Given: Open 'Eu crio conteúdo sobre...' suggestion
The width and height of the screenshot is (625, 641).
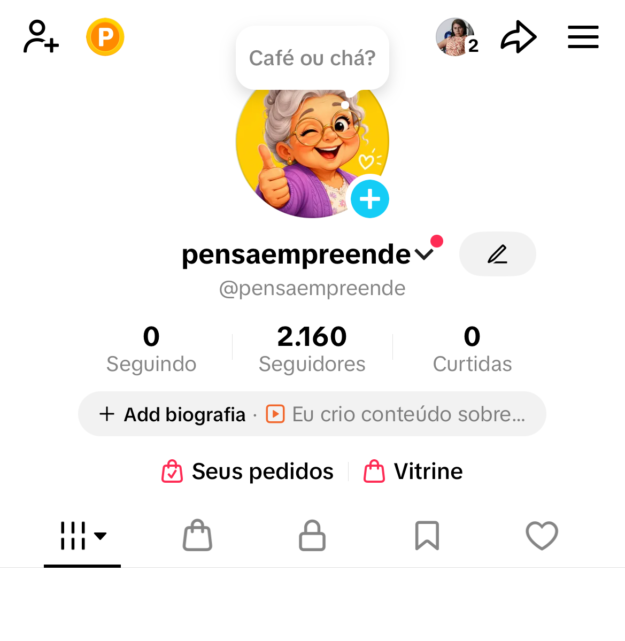Looking at the screenshot, I should (396, 414).
